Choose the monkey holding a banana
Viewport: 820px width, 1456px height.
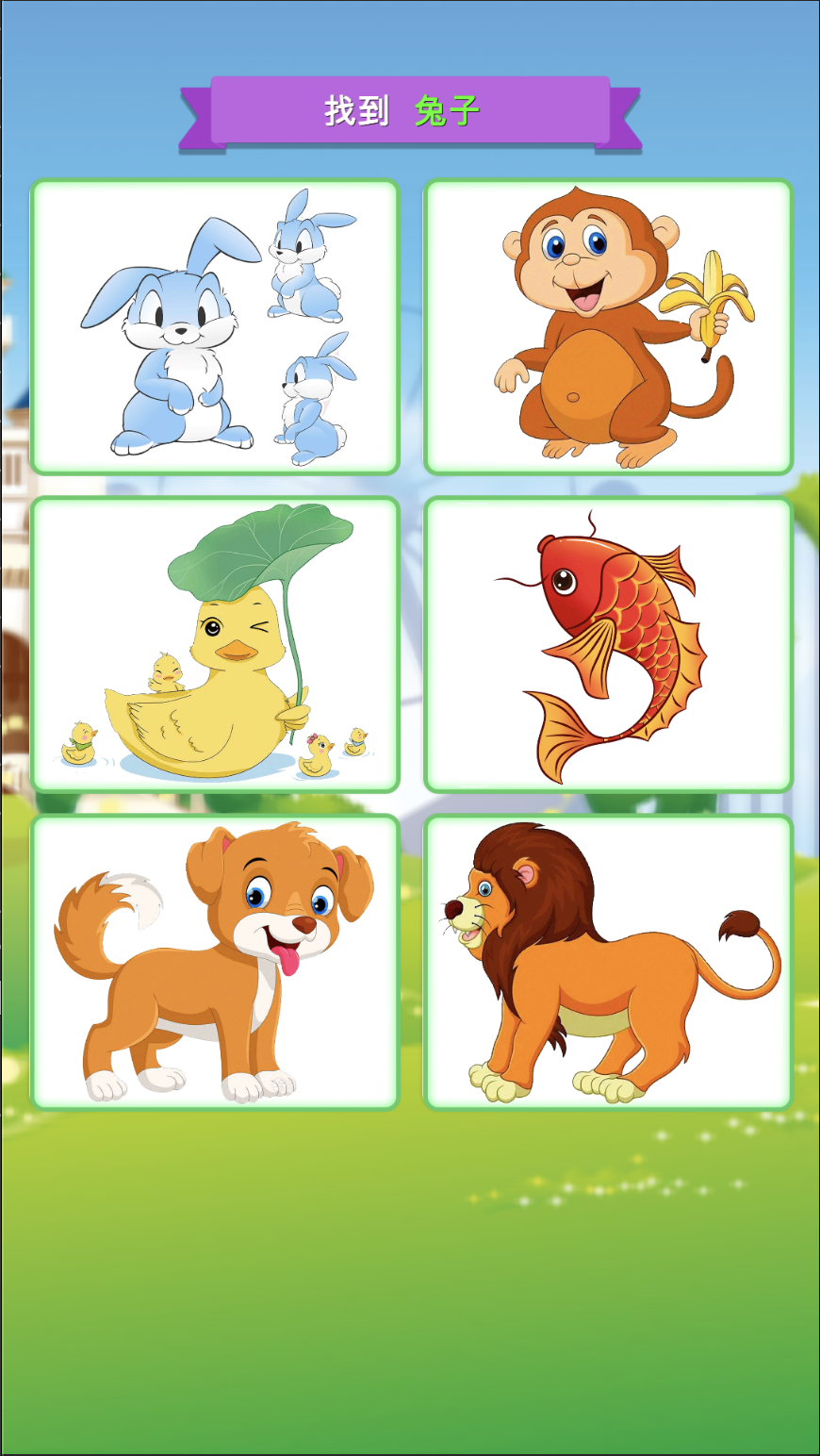pos(608,326)
